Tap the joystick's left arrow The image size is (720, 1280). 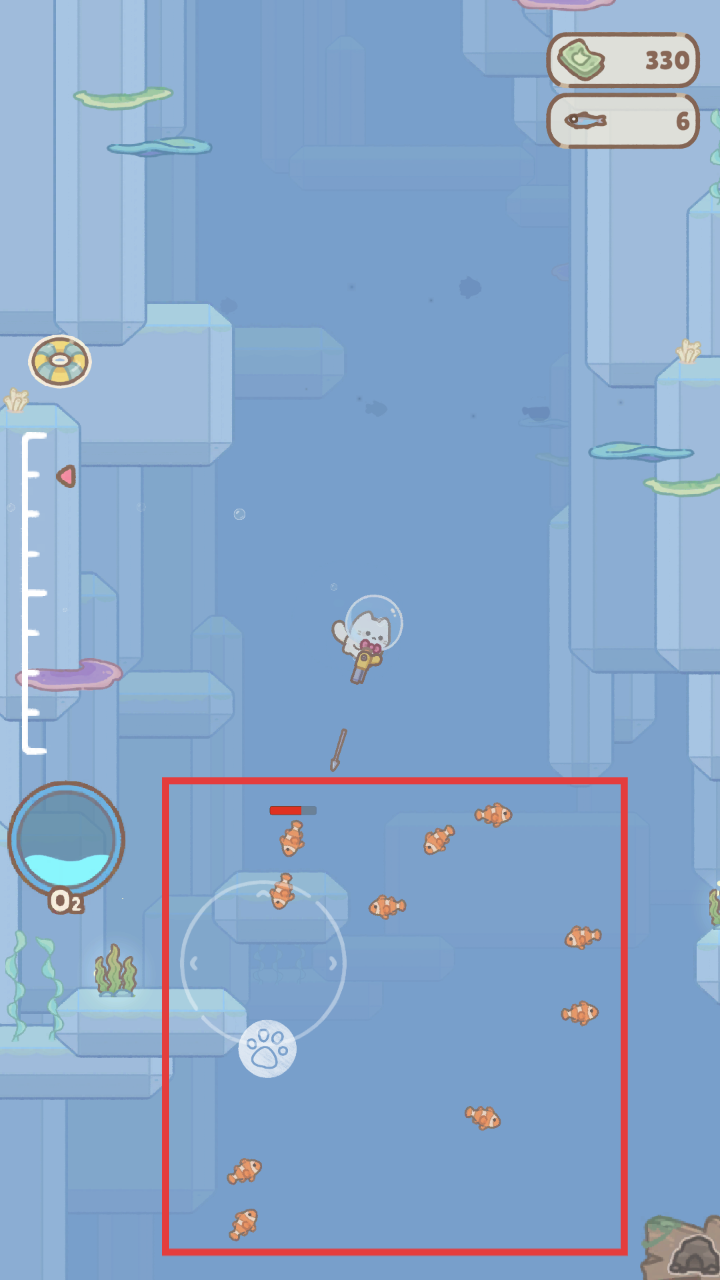point(195,963)
